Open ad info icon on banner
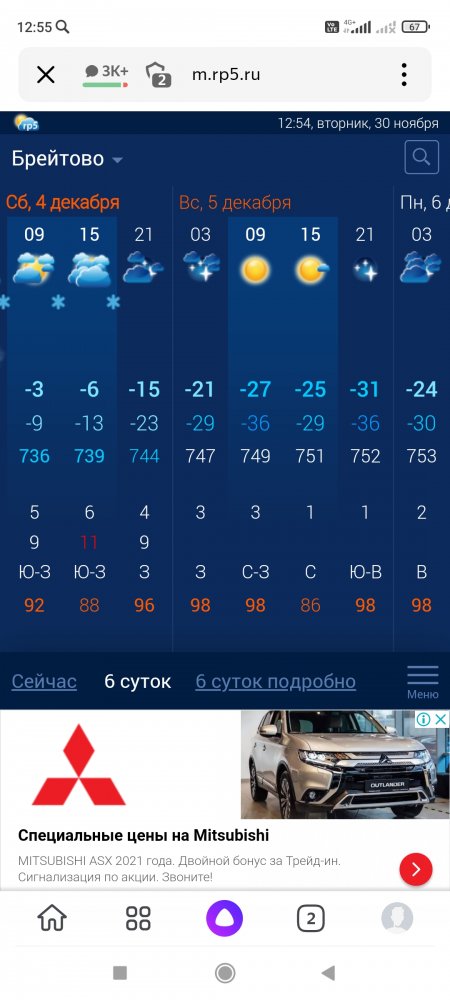 (x=424, y=719)
